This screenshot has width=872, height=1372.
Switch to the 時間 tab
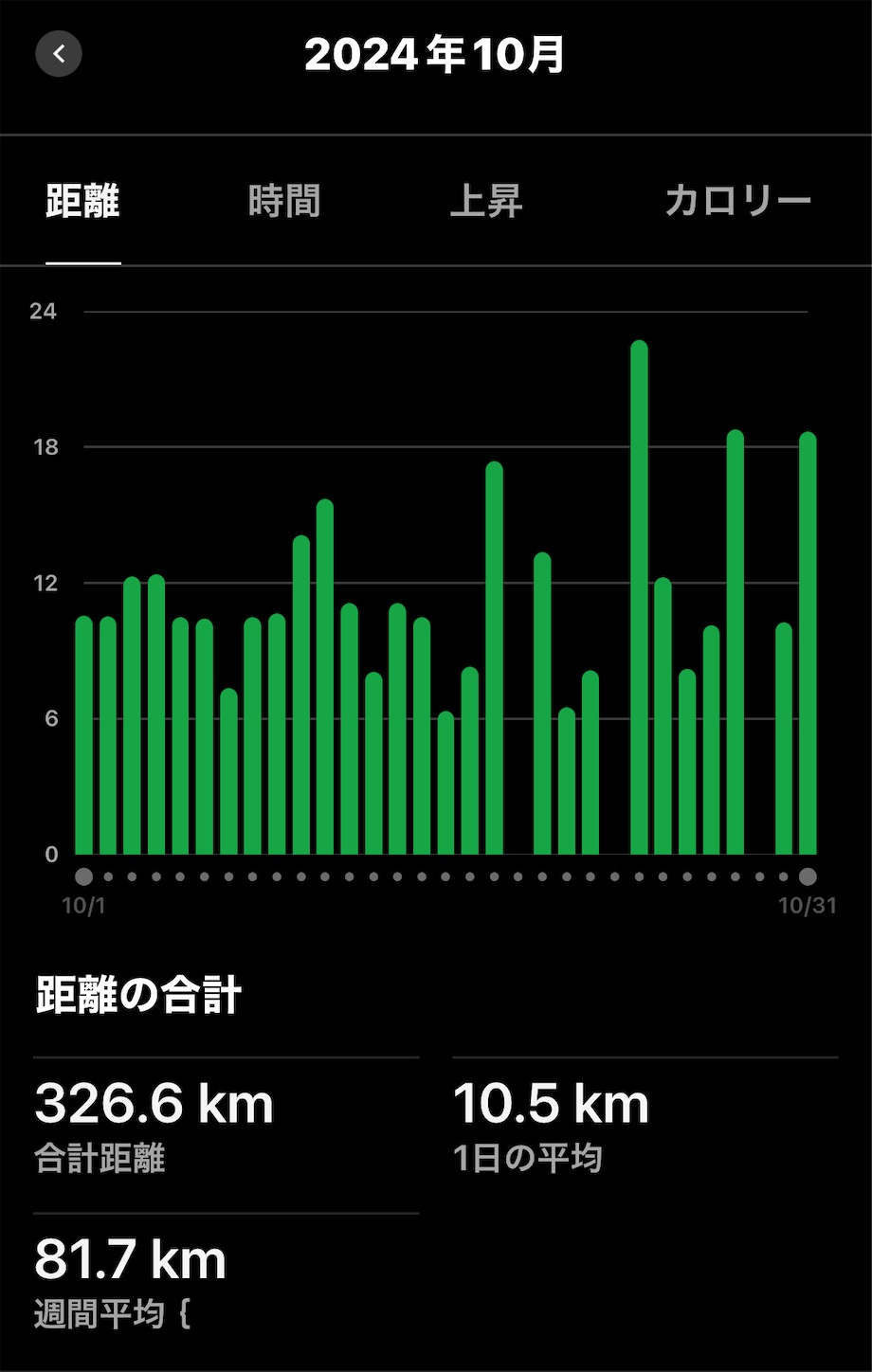pyautogui.click(x=284, y=201)
